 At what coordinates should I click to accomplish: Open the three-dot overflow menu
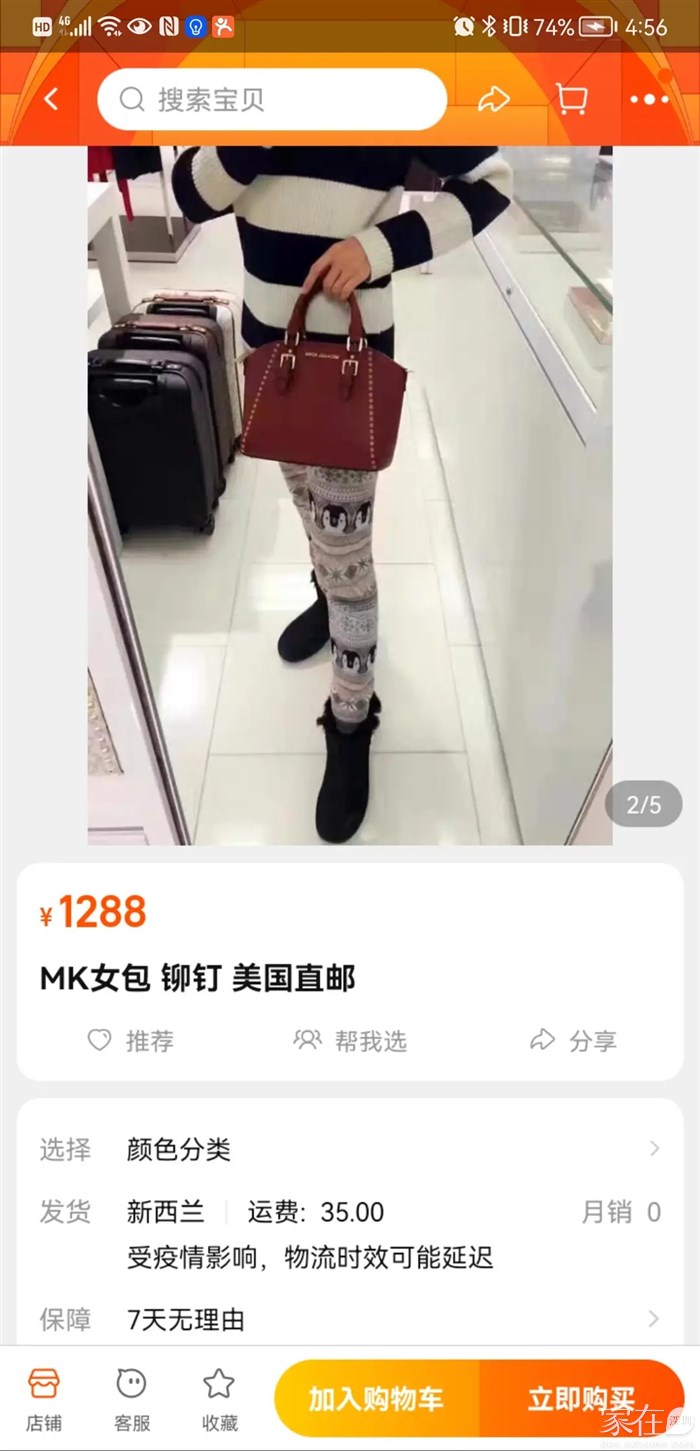pos(649,99)
